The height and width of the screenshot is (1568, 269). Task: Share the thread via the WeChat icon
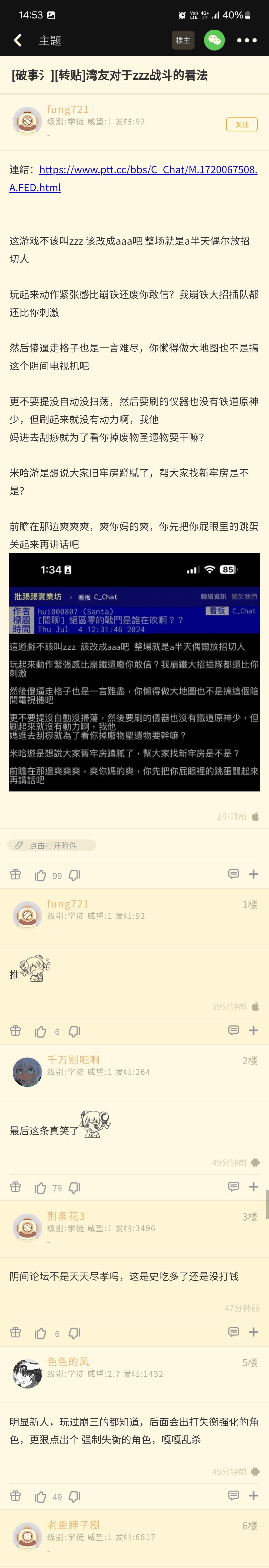[214, 40]
